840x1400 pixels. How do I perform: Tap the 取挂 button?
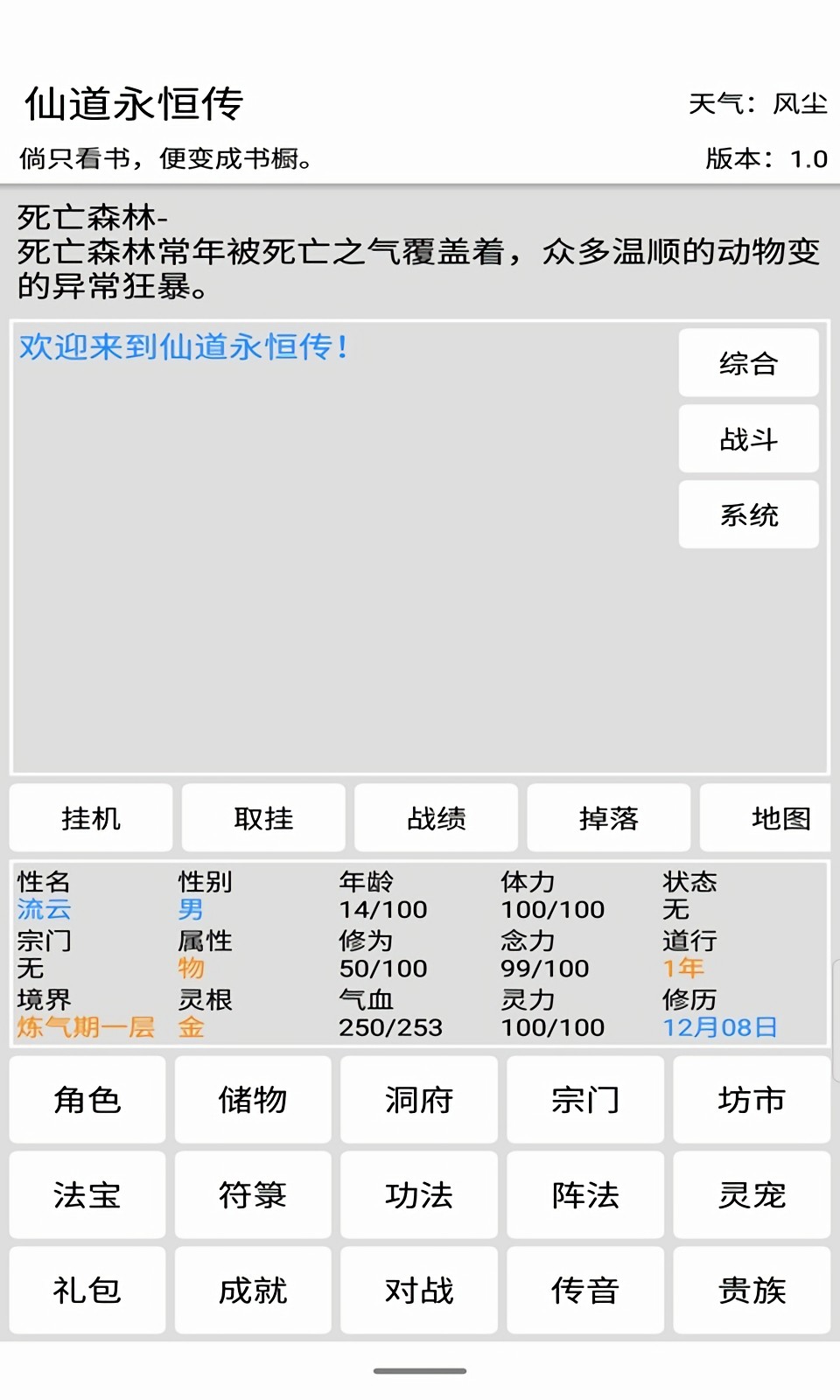pyautogui.click(x=263, y=818)
